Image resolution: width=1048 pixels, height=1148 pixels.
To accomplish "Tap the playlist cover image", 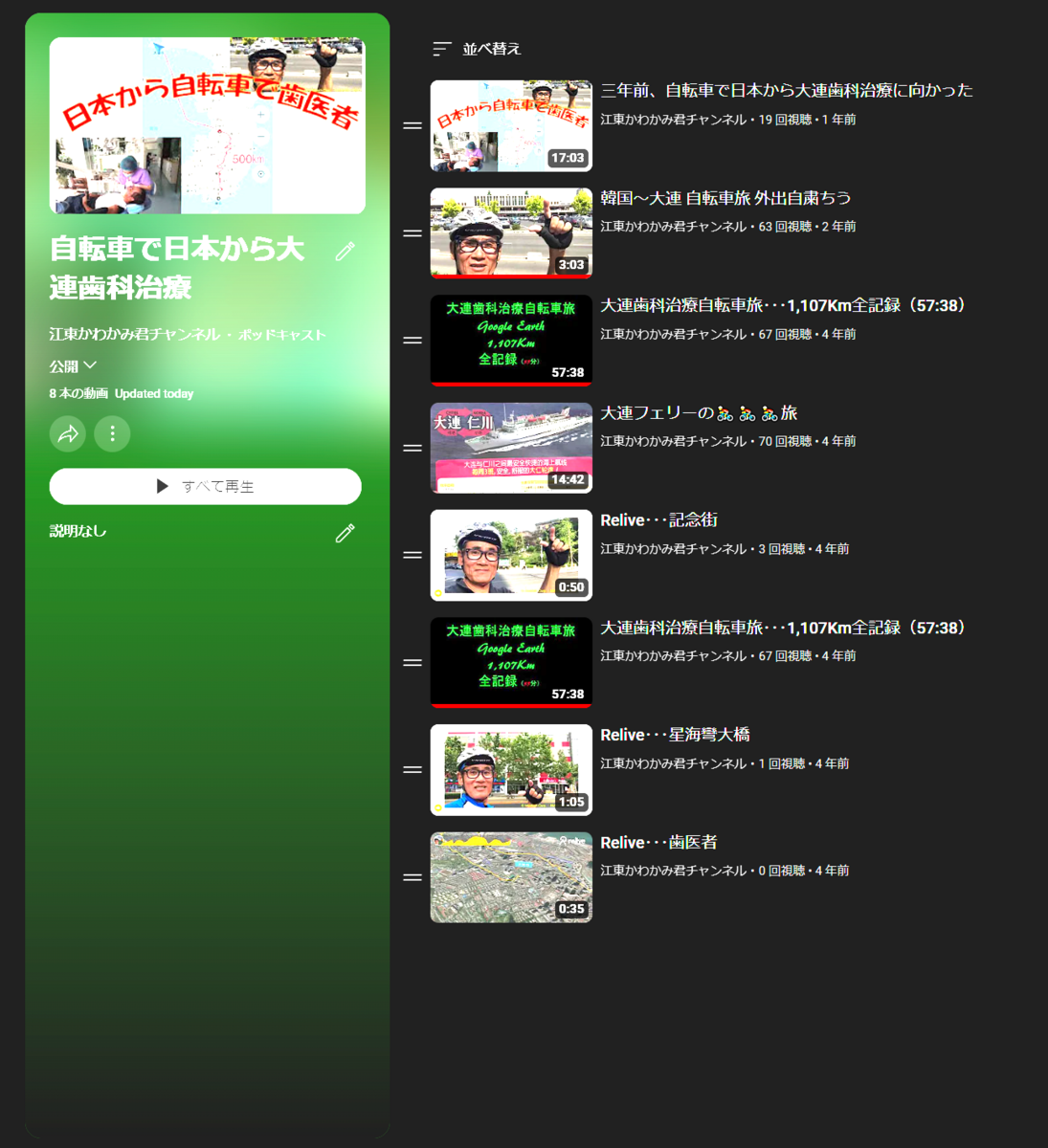I will click(208, 125).
